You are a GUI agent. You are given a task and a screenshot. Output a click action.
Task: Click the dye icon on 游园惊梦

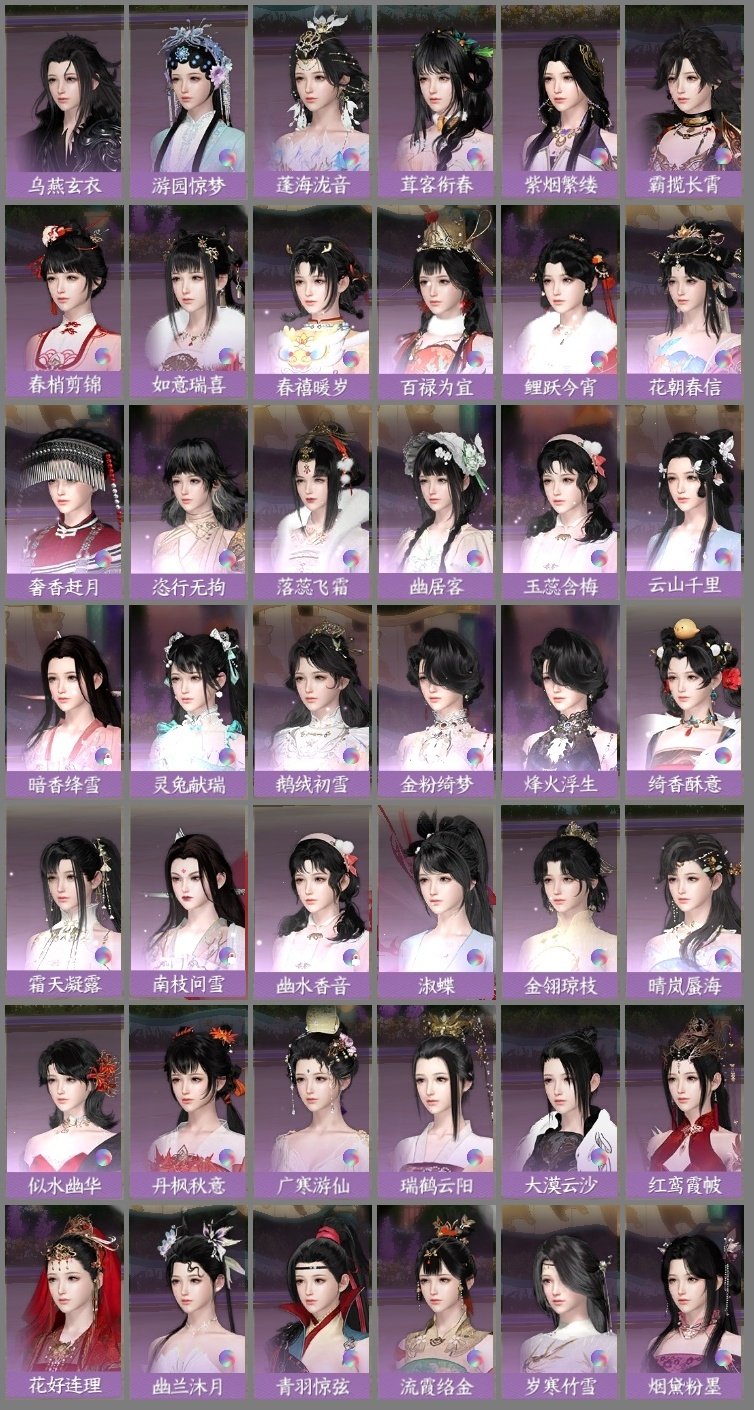(225, 155)
